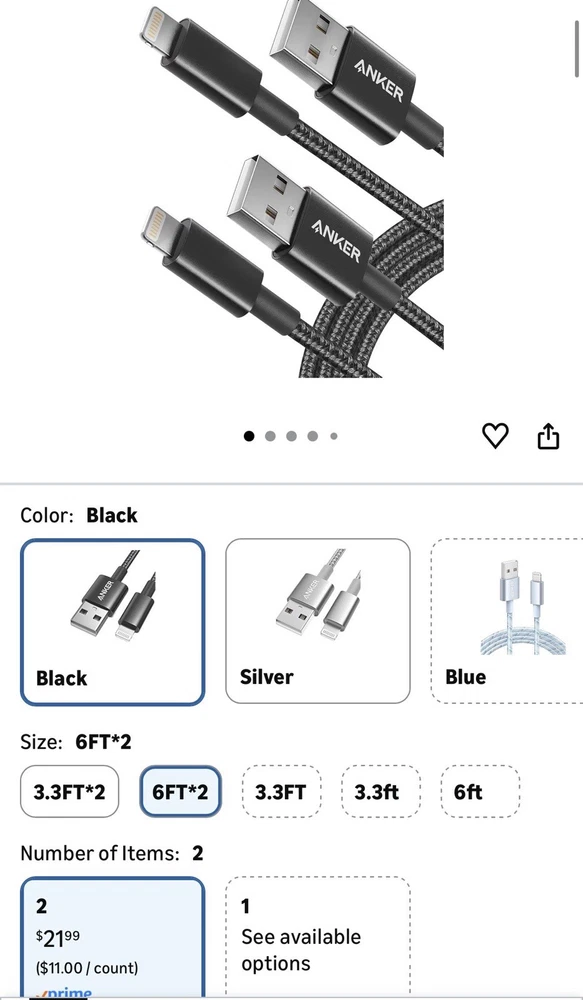Select size 3.3FT*2
Screen dimensions: 583x1000
click(70, 791)
